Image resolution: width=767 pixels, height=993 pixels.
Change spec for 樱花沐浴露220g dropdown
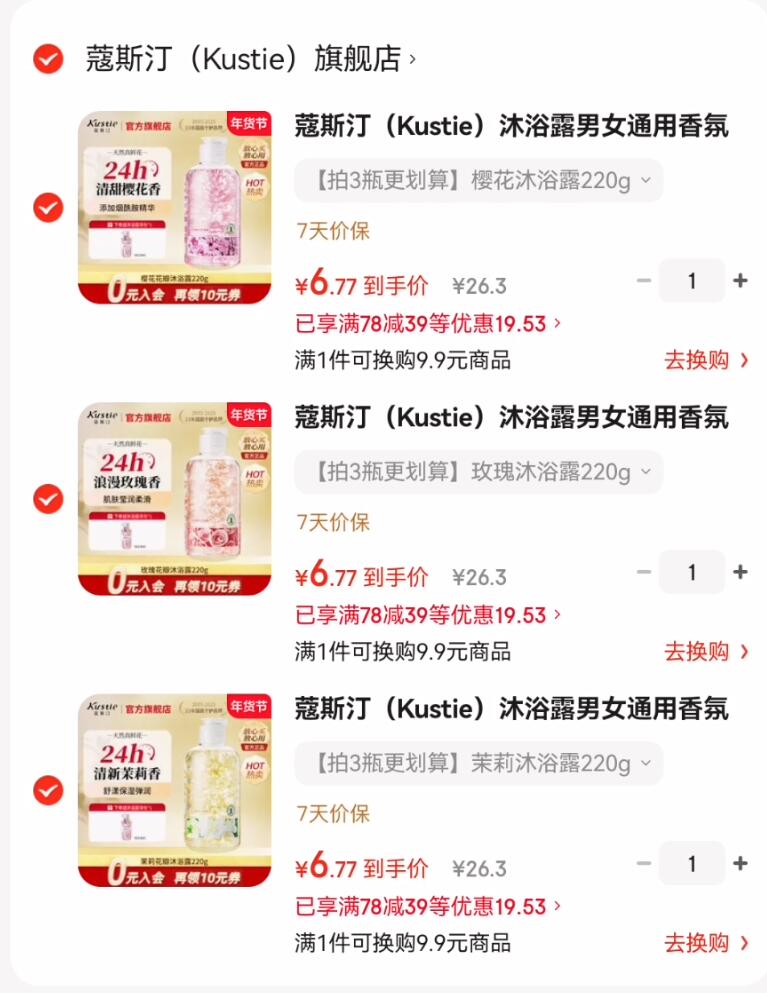(478, 181)
